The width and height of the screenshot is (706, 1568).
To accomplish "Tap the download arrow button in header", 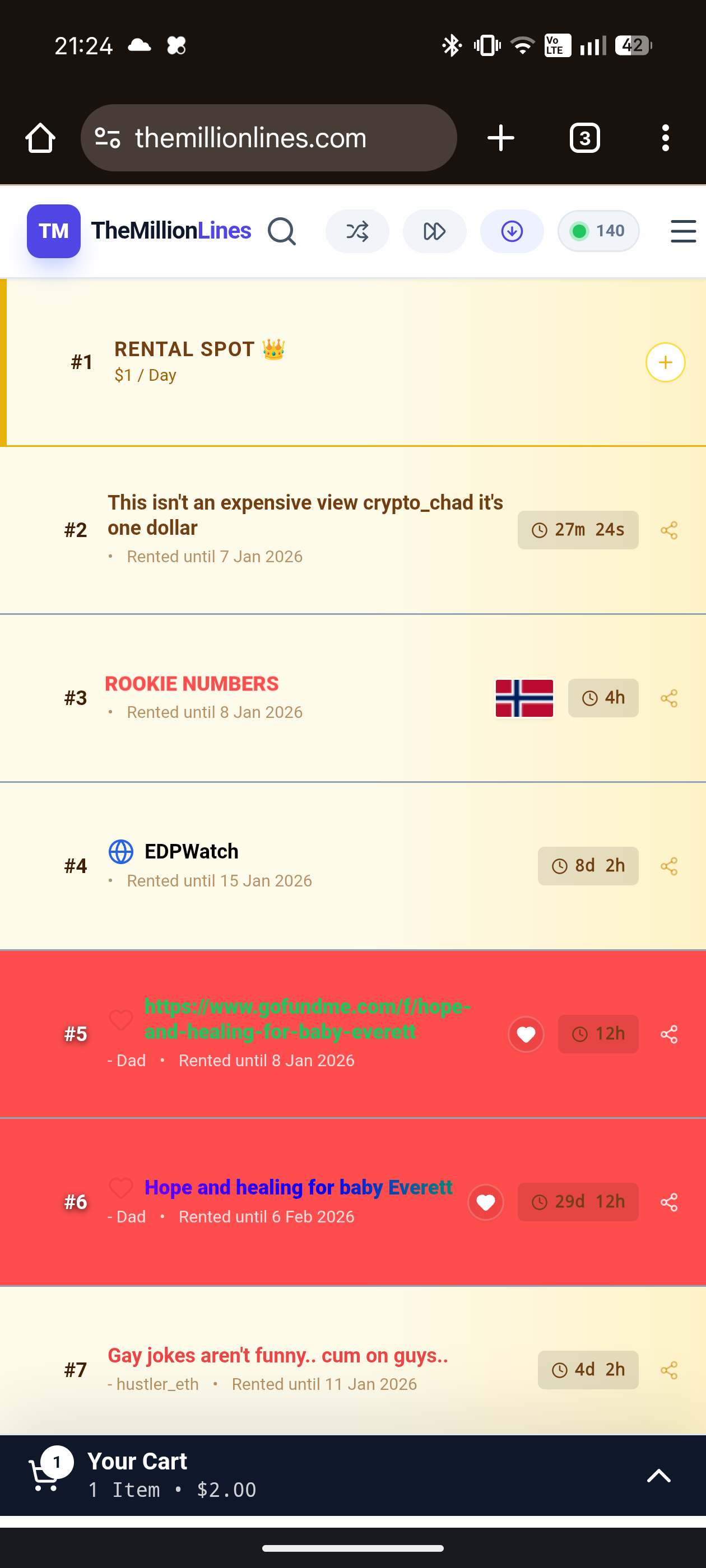I will pyautogui.click(x=512, y=231).
